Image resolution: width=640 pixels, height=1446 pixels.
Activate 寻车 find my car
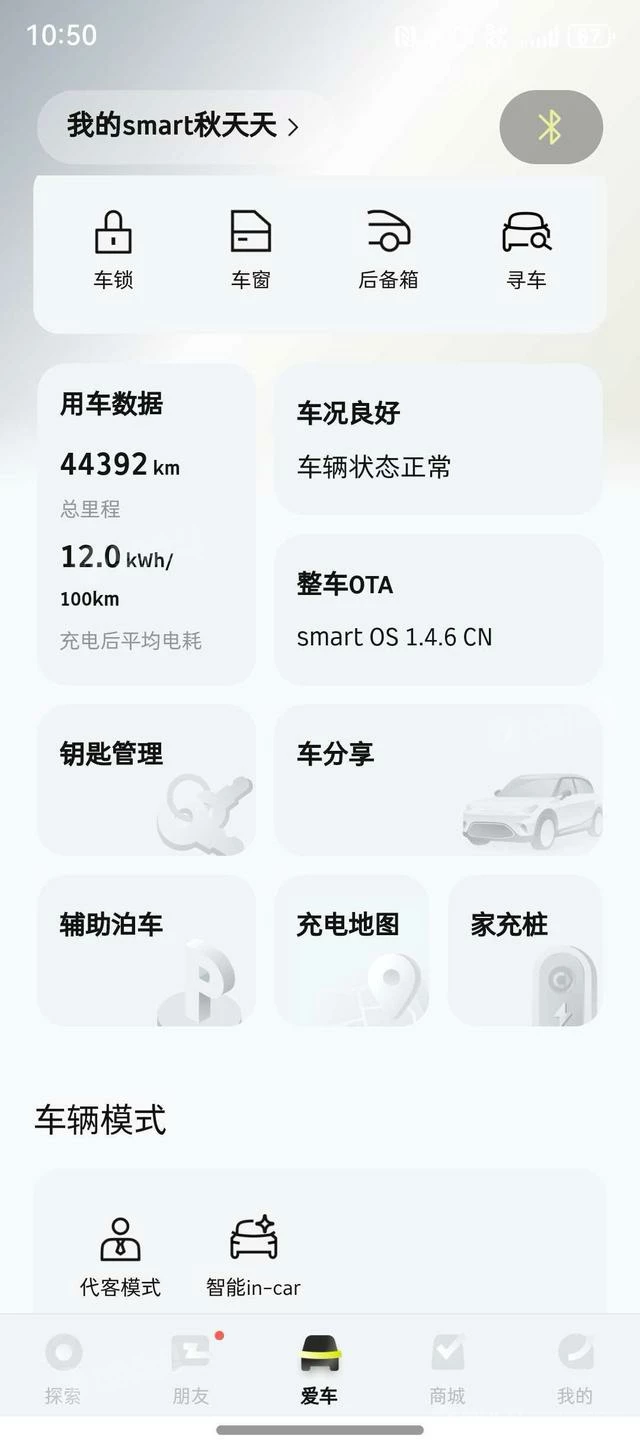click(x=526, y=250)
